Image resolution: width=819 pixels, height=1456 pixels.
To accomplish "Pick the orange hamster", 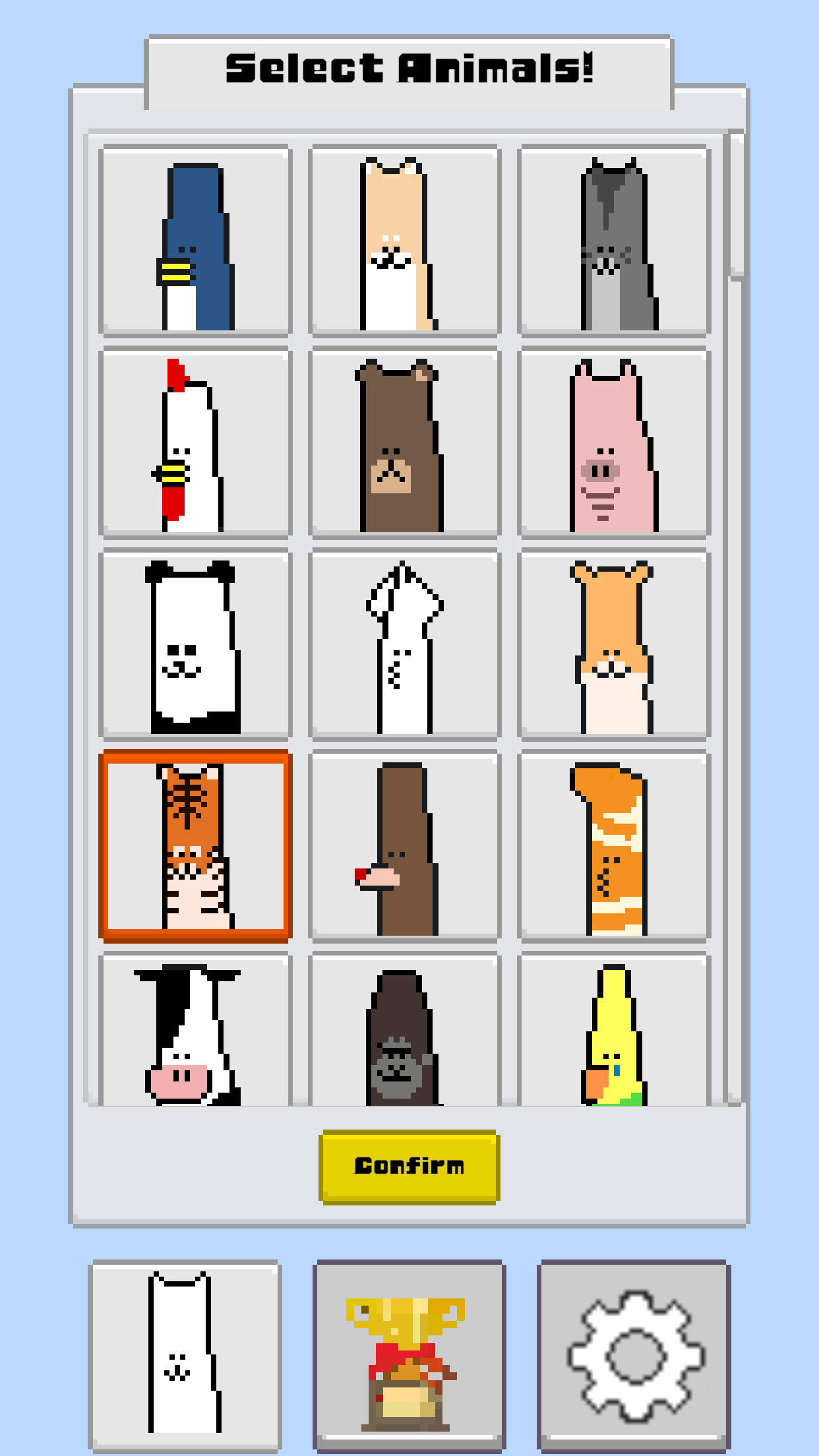I will coord(615,645).
